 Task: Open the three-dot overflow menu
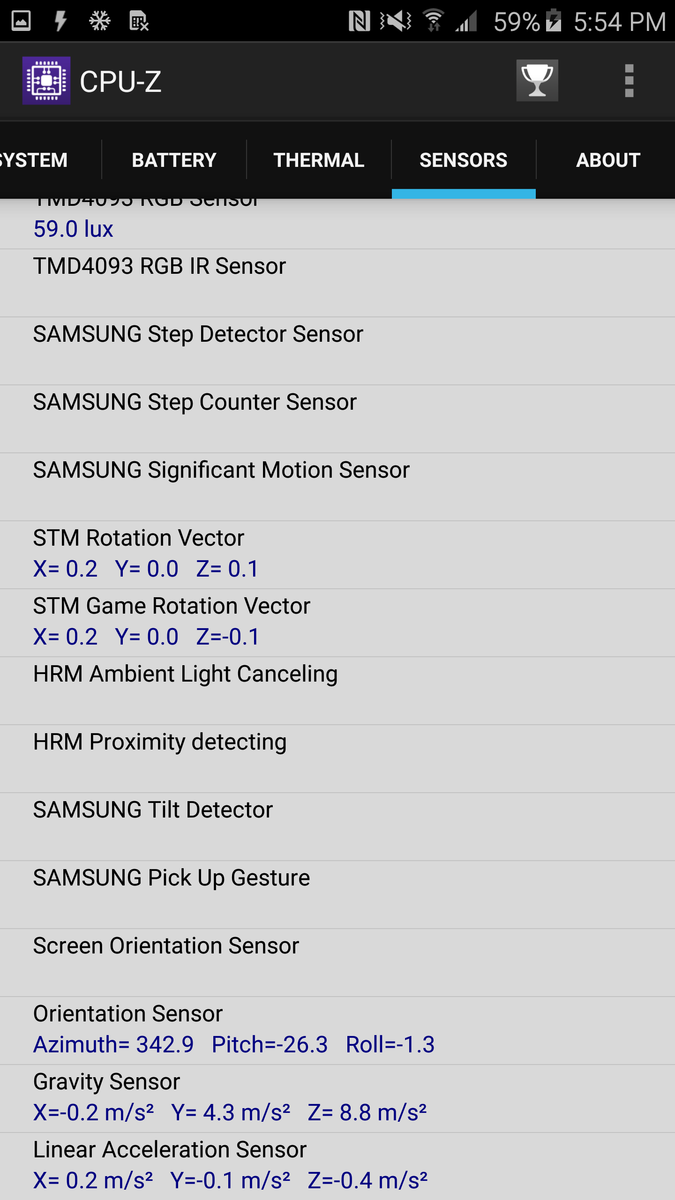coord(629,81)
